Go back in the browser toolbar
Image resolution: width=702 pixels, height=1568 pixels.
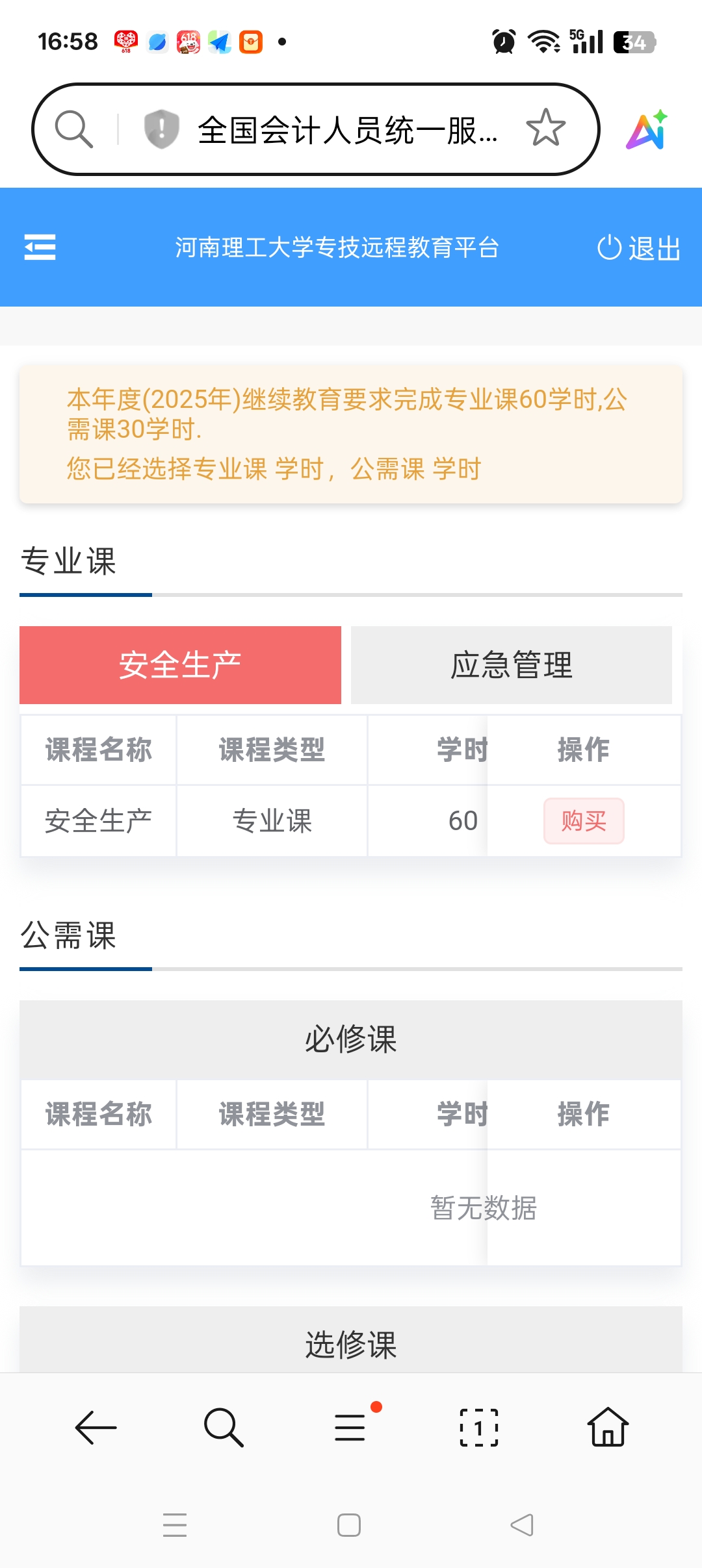coord(96,1428)
